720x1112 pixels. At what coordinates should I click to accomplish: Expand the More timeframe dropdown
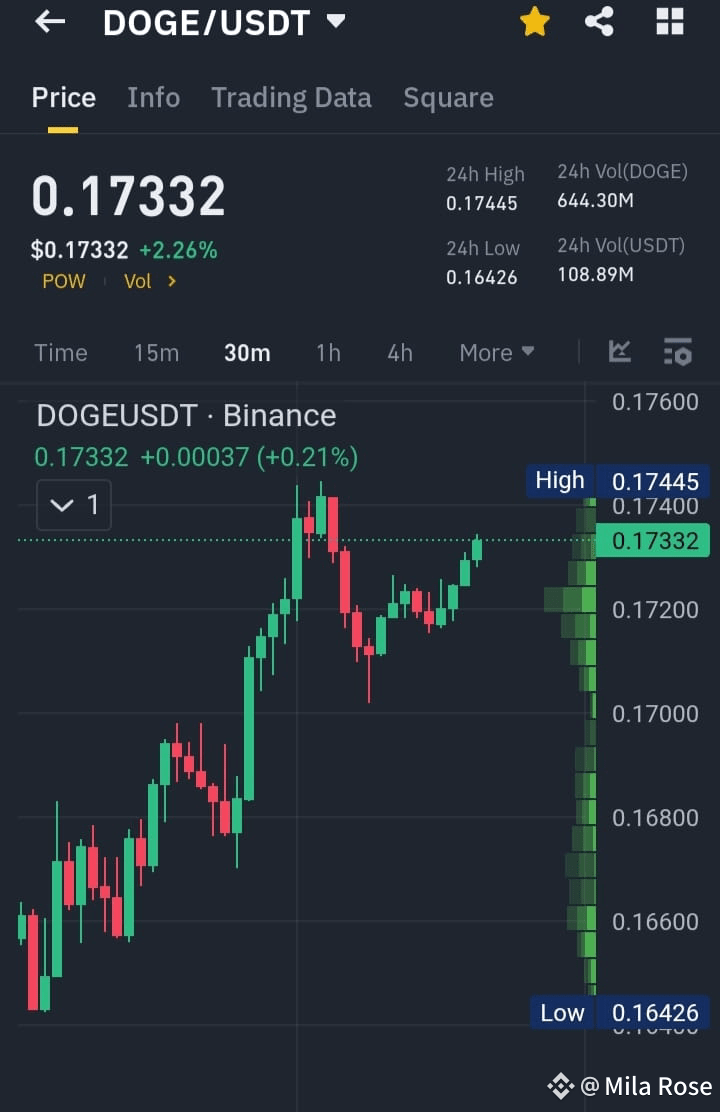(496, 352)
